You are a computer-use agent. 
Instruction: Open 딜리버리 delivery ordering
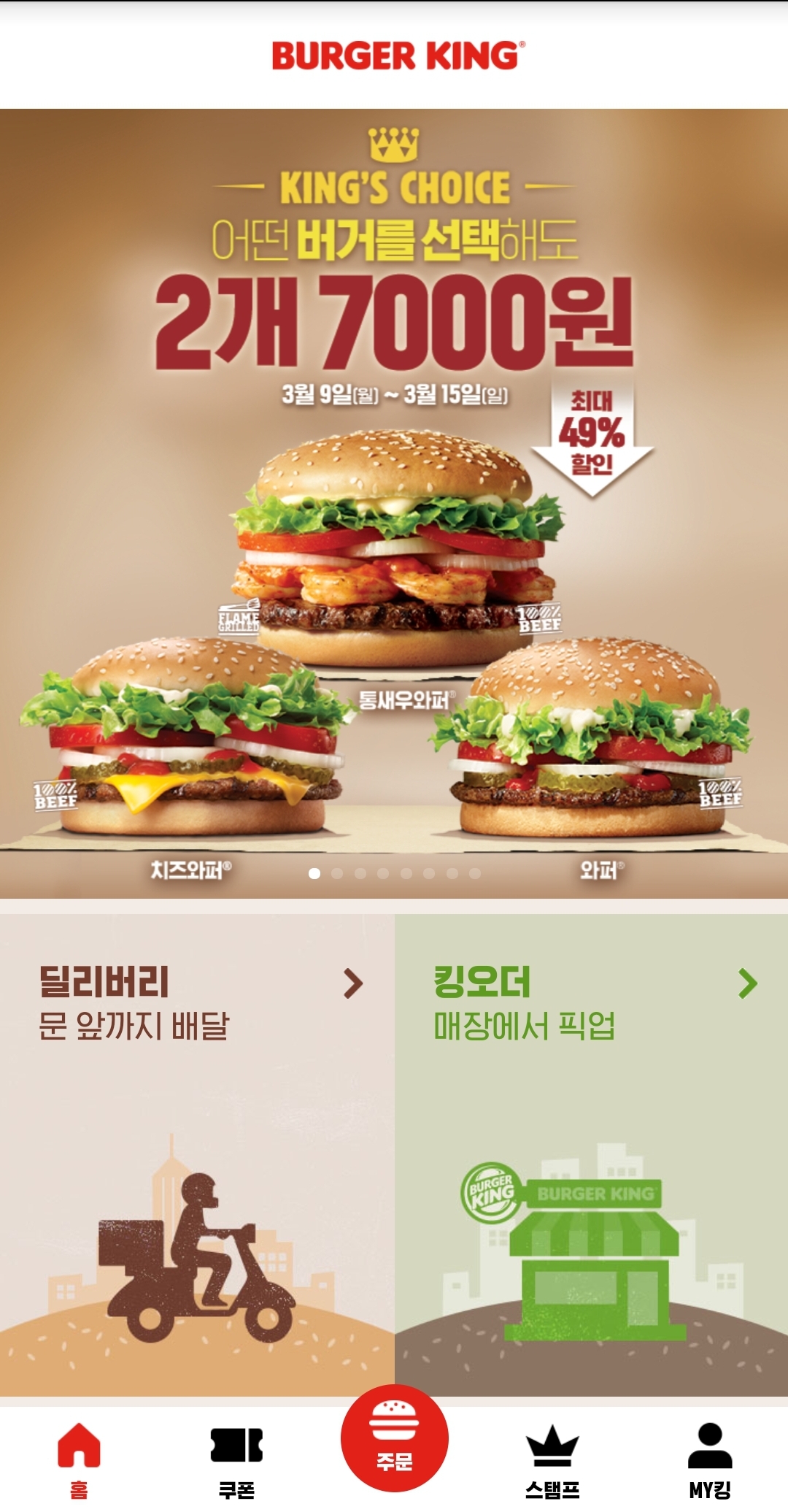[x=197, y=1154]
